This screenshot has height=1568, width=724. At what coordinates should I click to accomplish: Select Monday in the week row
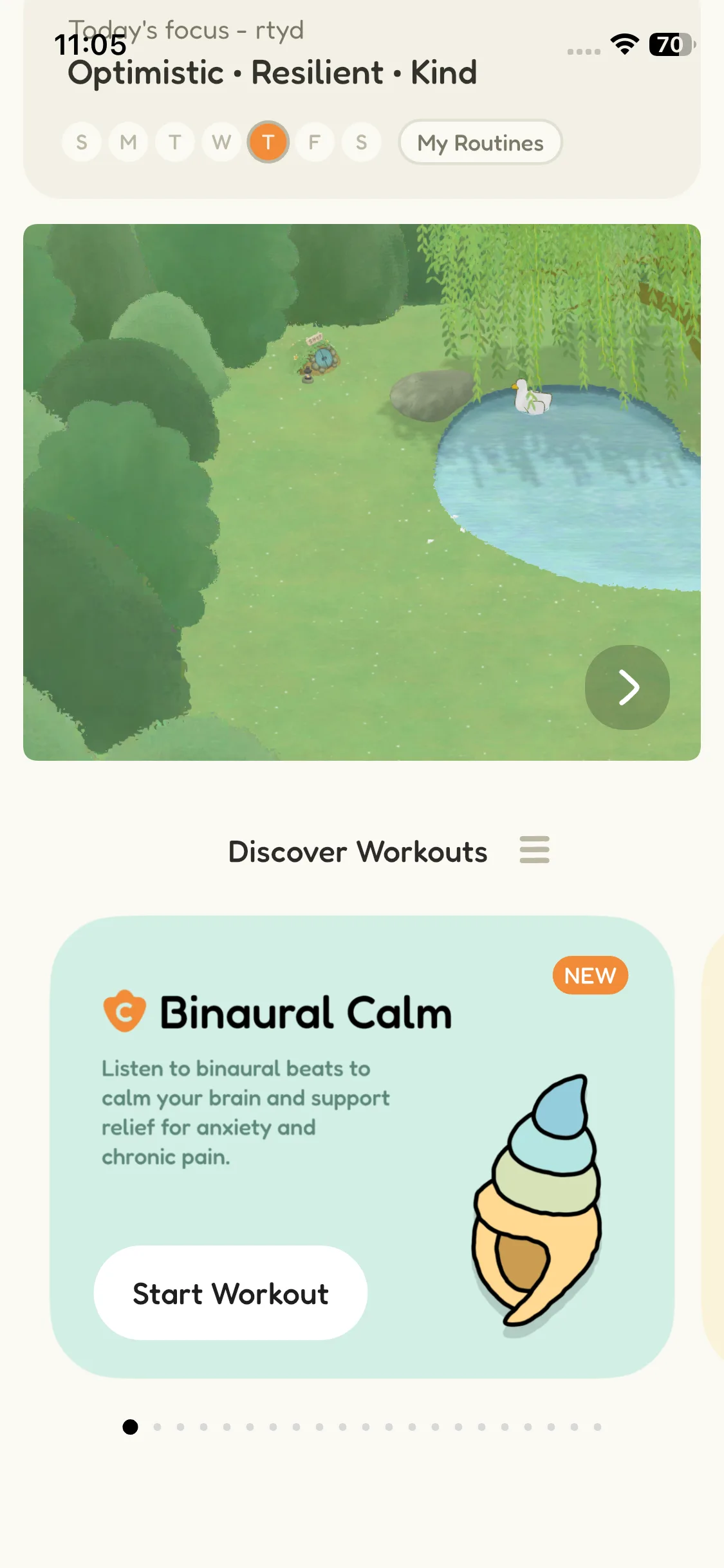[x=128, y=142]
